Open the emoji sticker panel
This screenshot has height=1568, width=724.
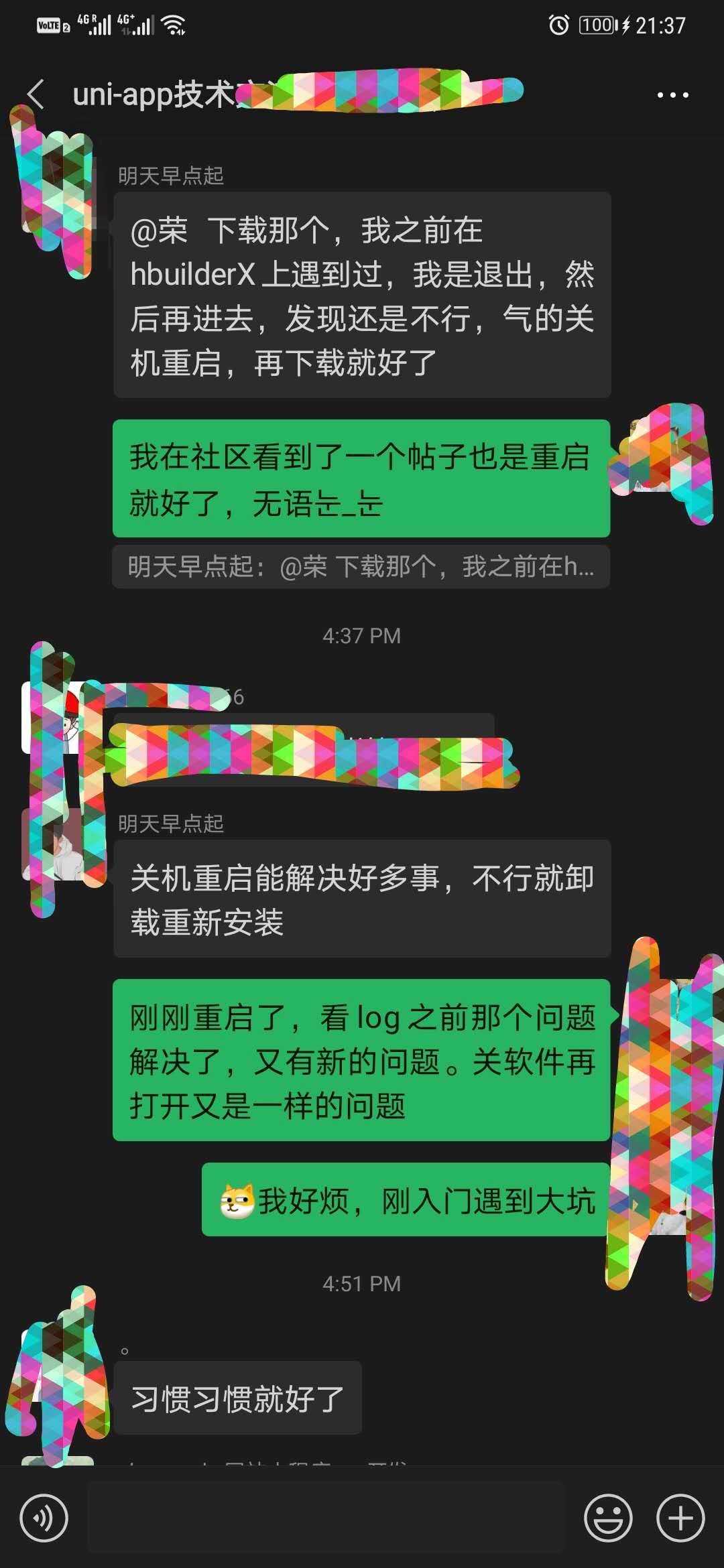(608, 1518)
